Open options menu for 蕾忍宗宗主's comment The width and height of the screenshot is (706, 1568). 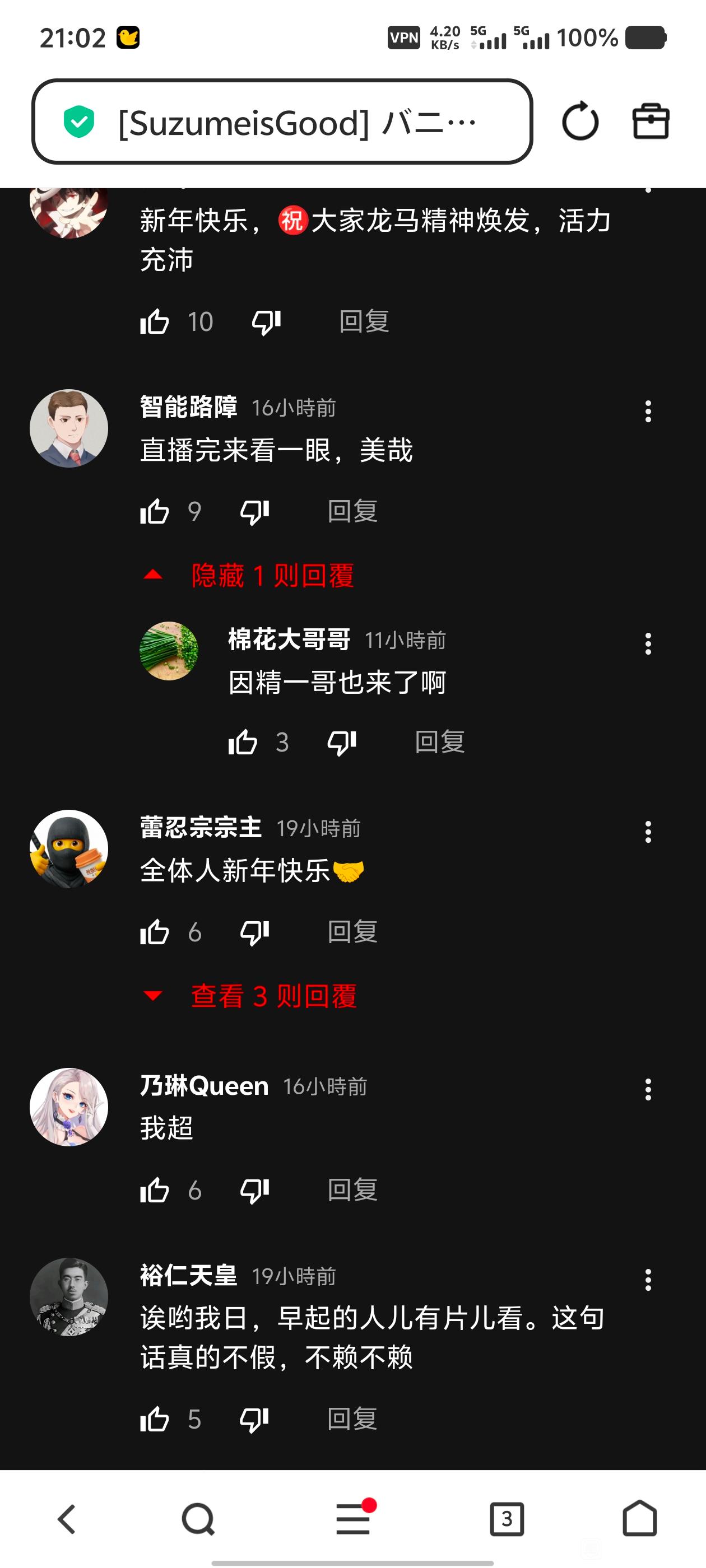[648, 832]
